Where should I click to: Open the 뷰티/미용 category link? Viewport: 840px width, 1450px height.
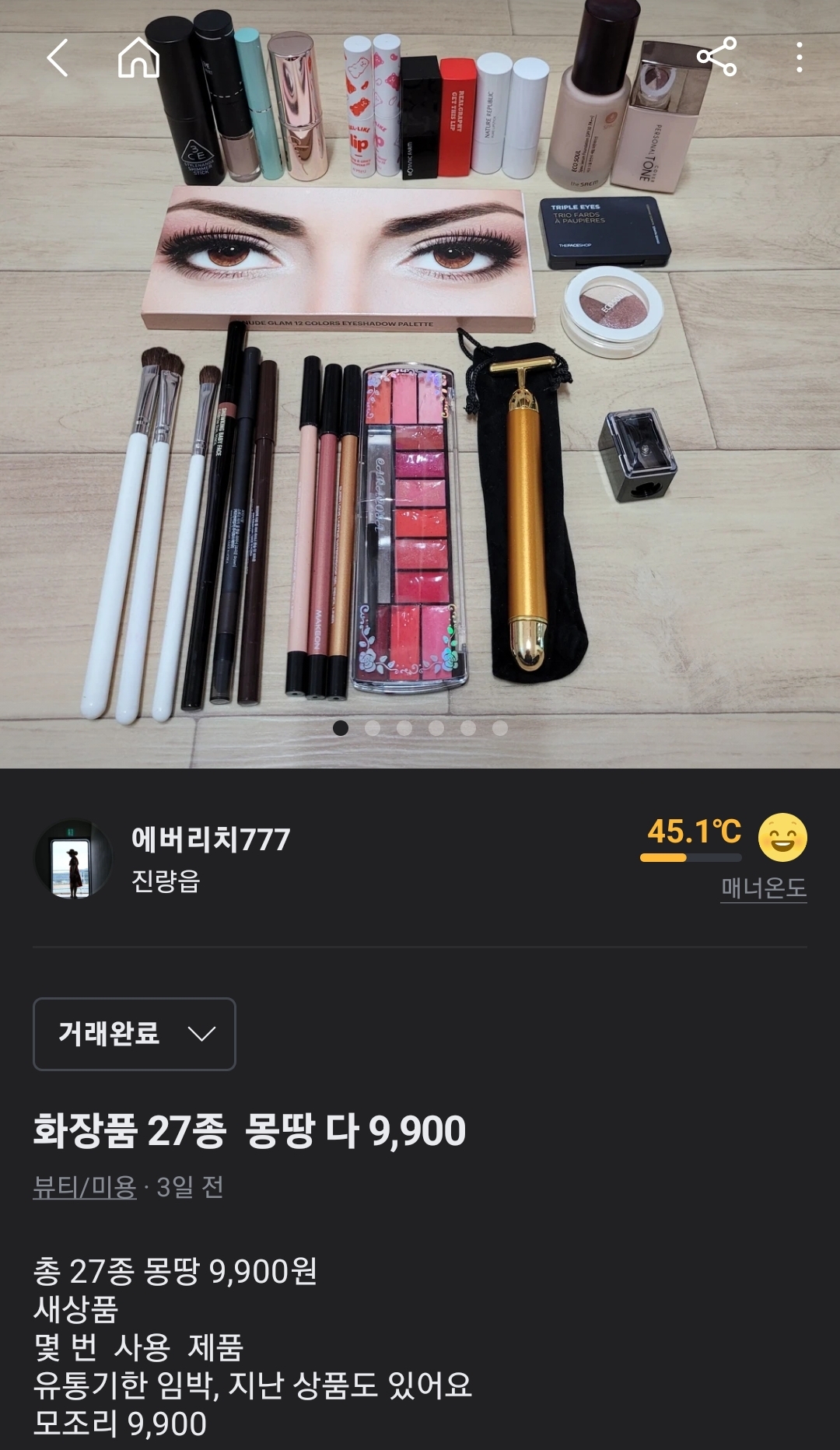(84, 1187)
